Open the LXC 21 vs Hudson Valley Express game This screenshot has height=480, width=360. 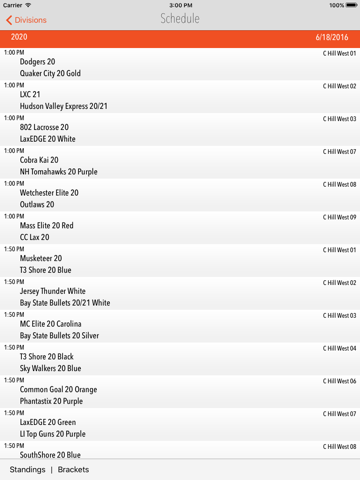pyautogui.click(x=180, y=97)
